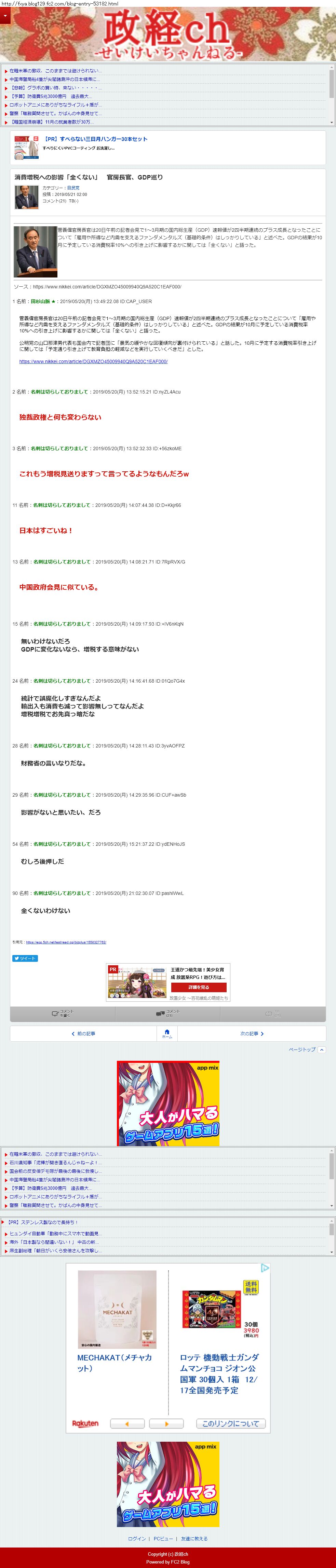Go to the blog home ホーム
The height and width of the screenshot is (1568, 336).
(167, 1034)
